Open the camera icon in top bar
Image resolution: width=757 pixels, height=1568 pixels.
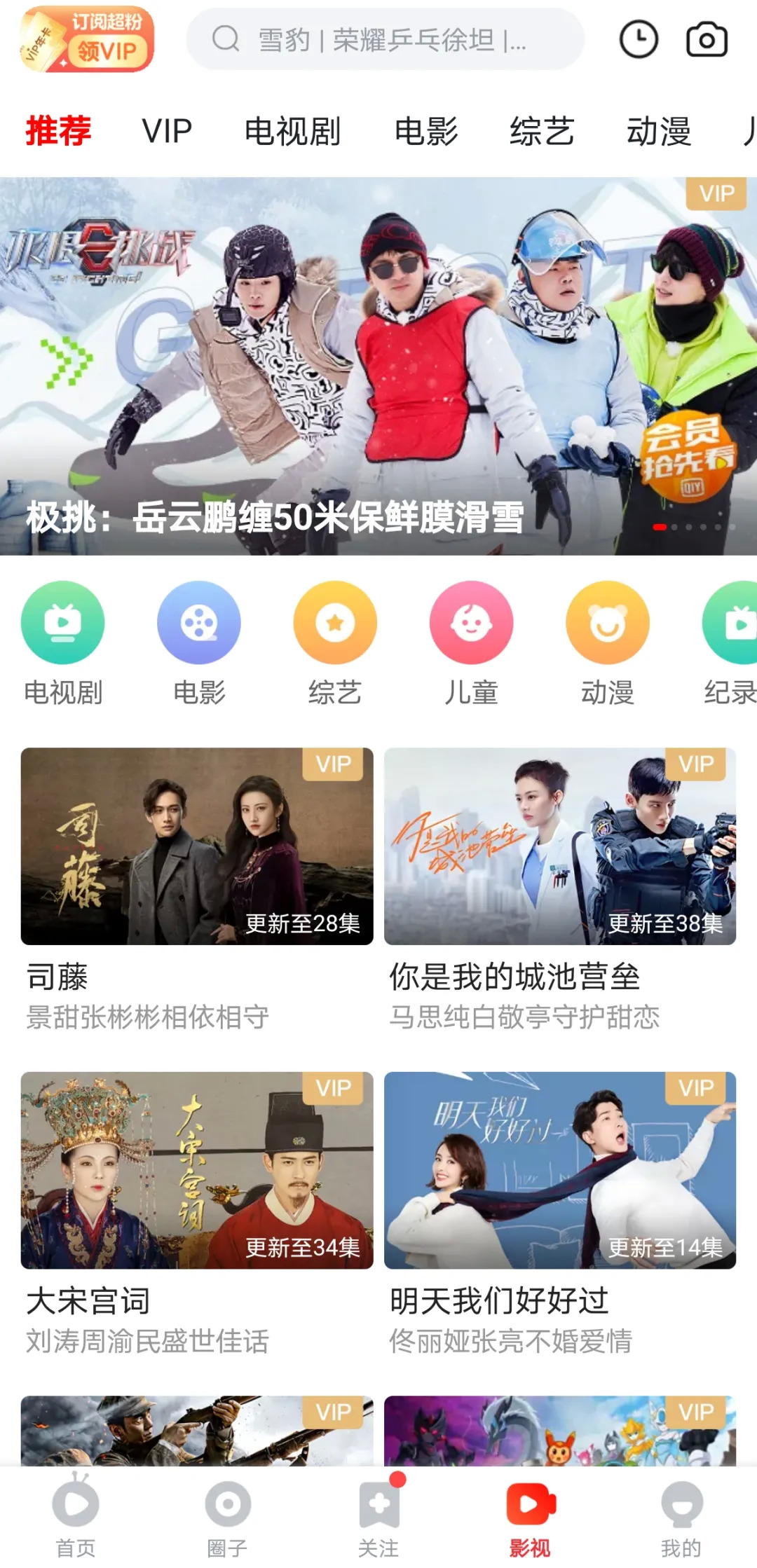point(706,39)
